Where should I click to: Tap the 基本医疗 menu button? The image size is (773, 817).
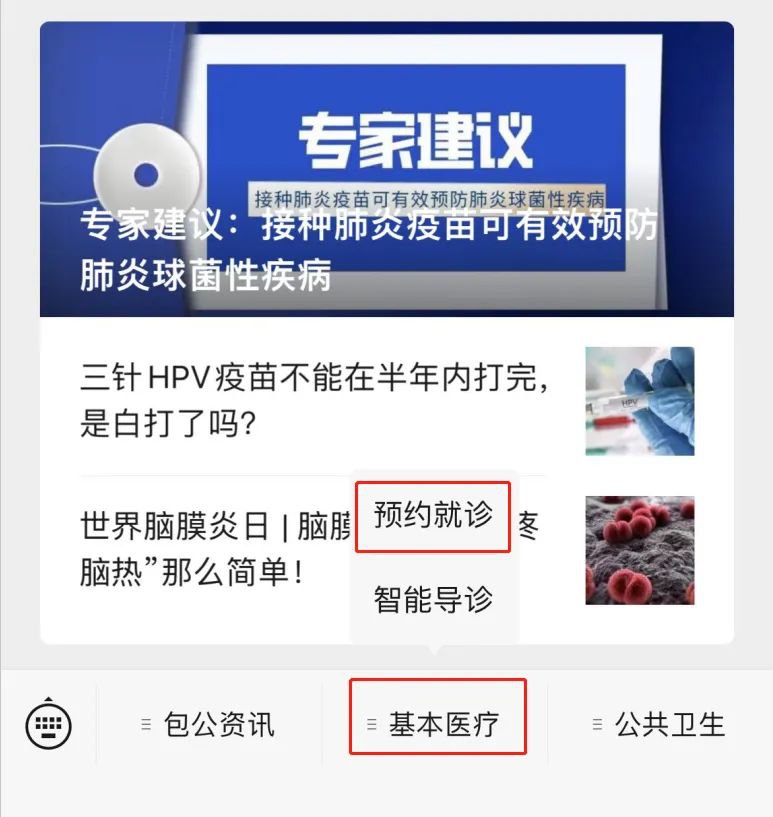point(437,724)
